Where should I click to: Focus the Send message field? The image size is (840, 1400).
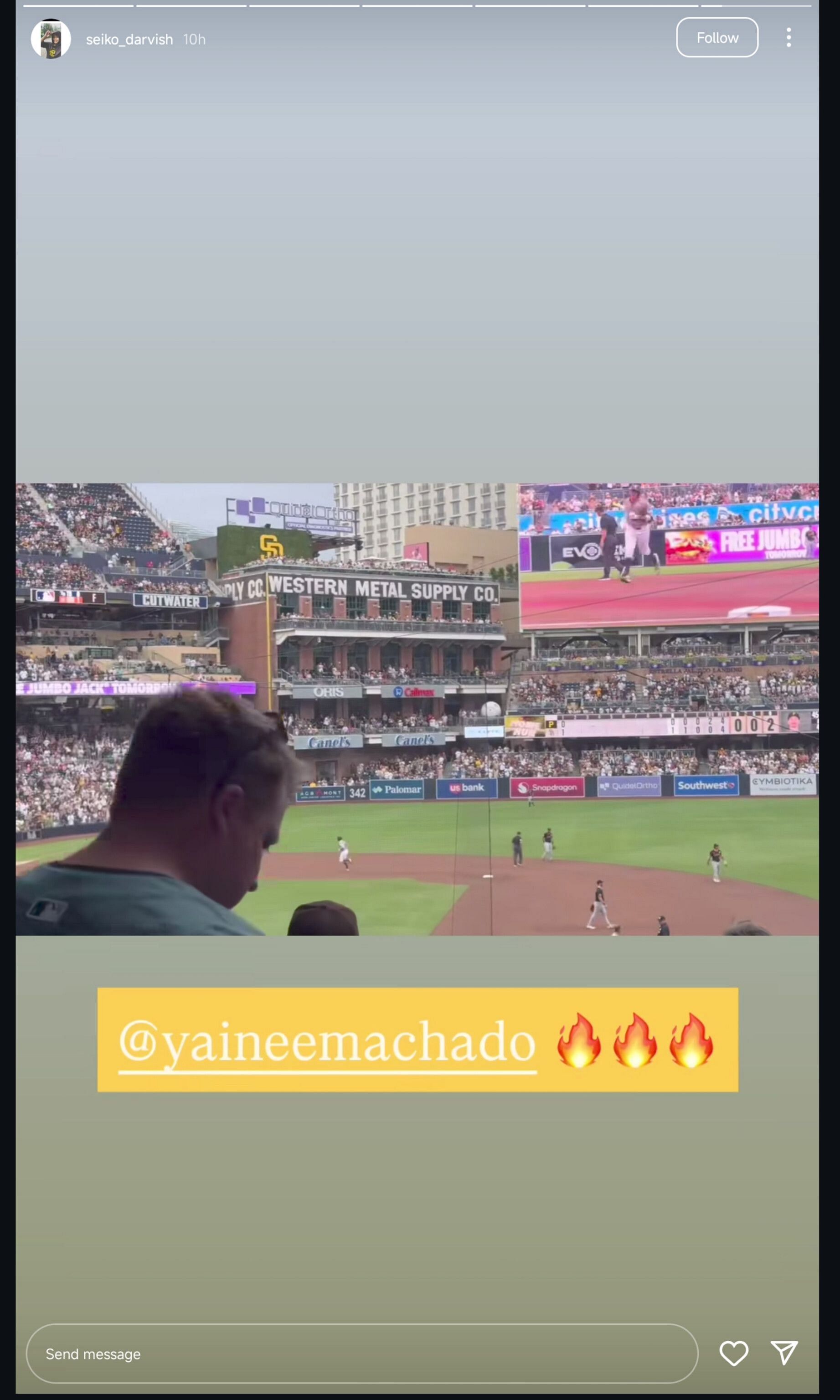click(362, 1353)
